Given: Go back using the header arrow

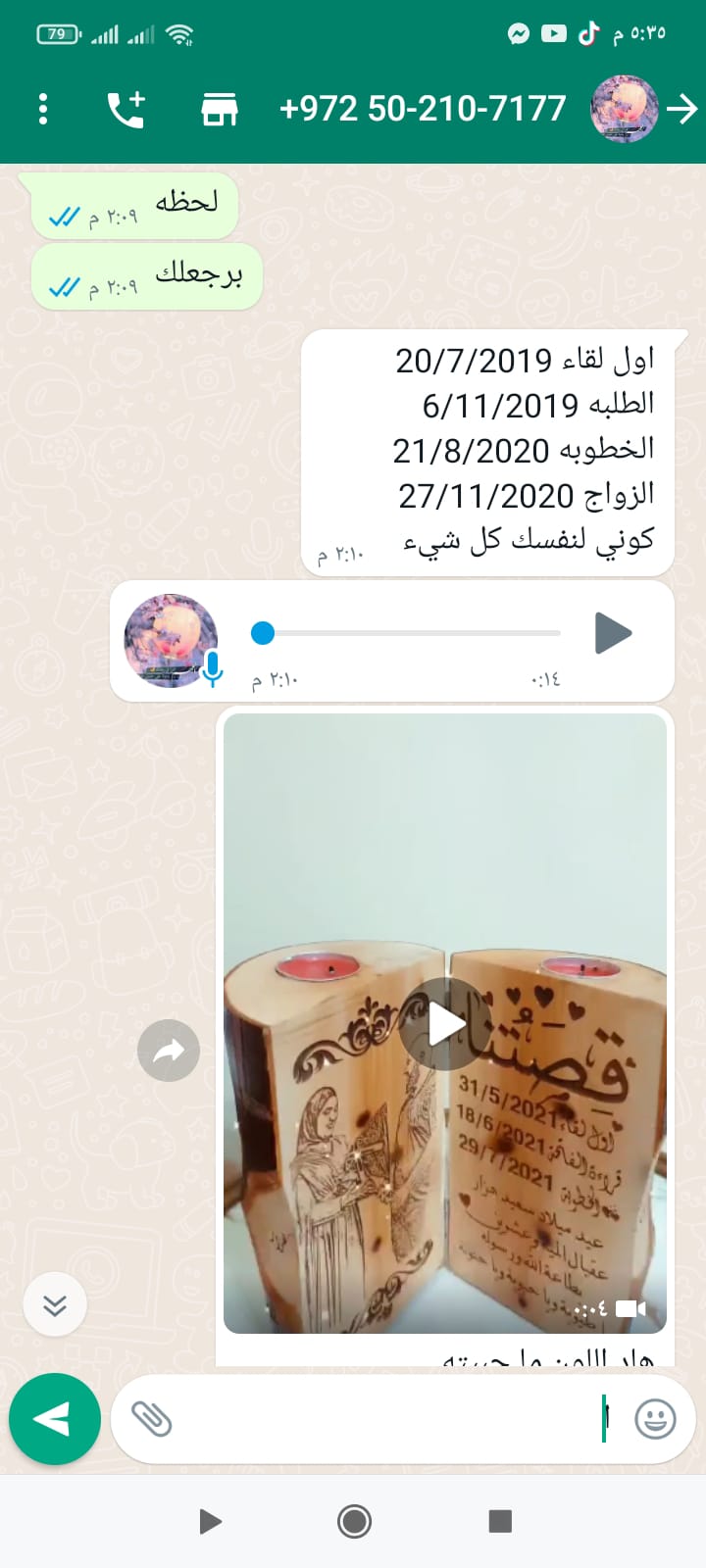Looking at the screenshot, I should [x=681, y=109].
